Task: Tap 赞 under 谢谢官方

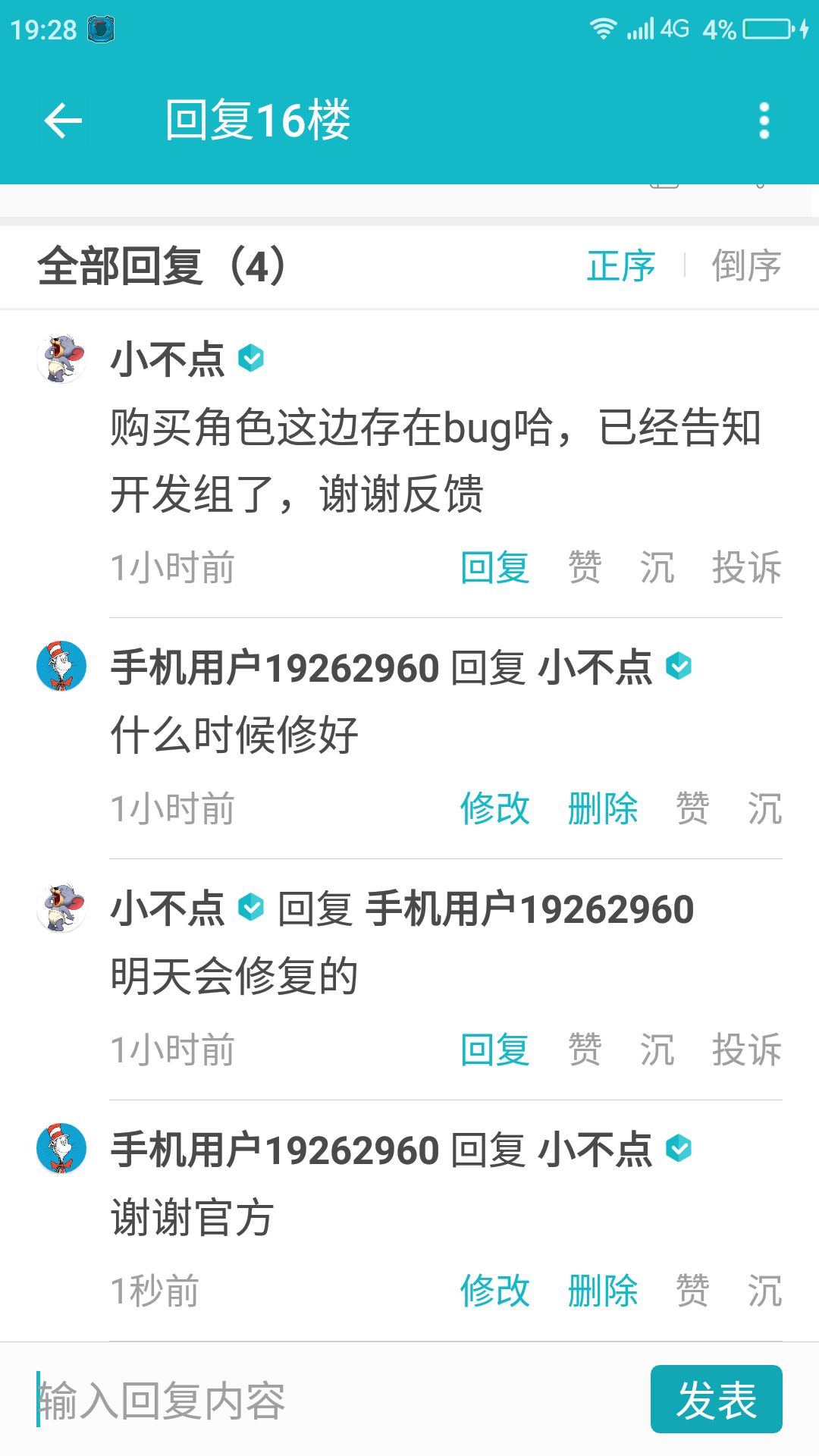Action: point(692,1291)
